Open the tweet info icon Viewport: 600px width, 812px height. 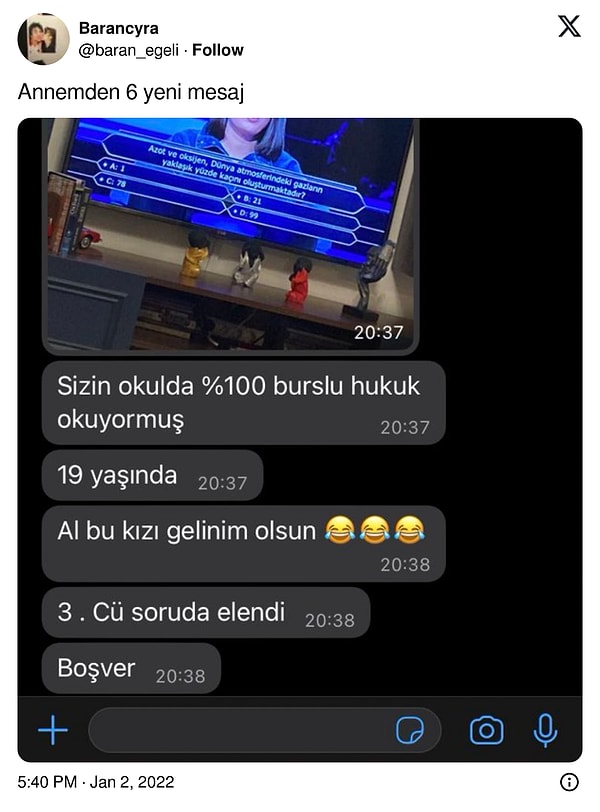tap(569, 782)
